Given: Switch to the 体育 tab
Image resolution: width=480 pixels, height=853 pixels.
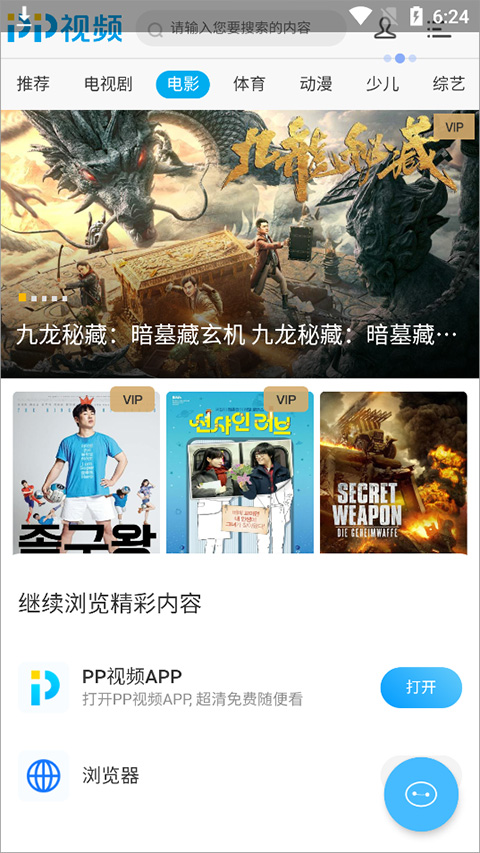Looking at the screenshot, I should 249,84.
